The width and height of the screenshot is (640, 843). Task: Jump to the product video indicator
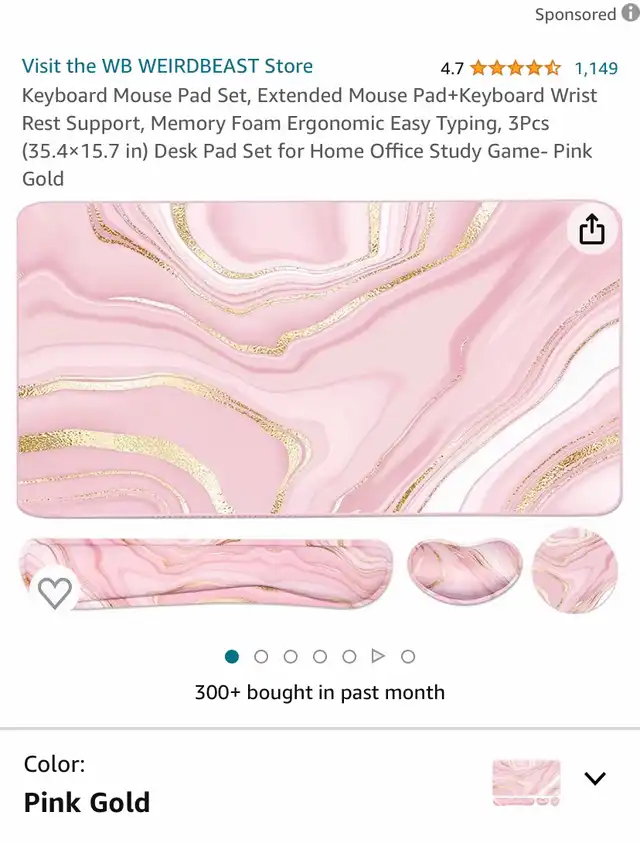[378, 657]
